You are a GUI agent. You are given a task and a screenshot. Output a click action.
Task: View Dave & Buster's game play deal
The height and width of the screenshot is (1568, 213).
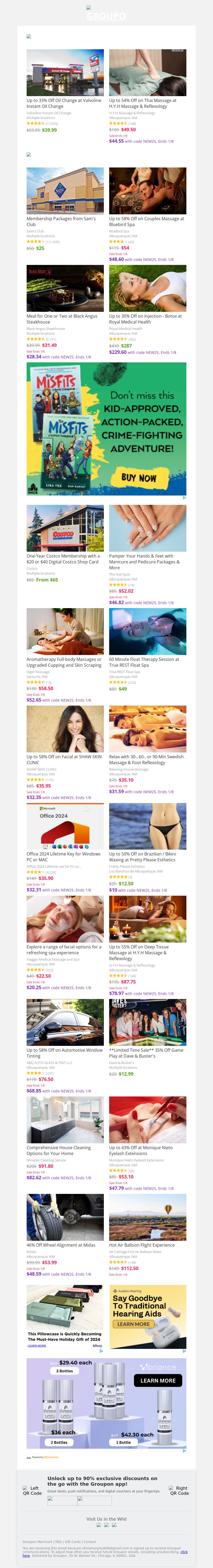click(x=147, y=1023)
